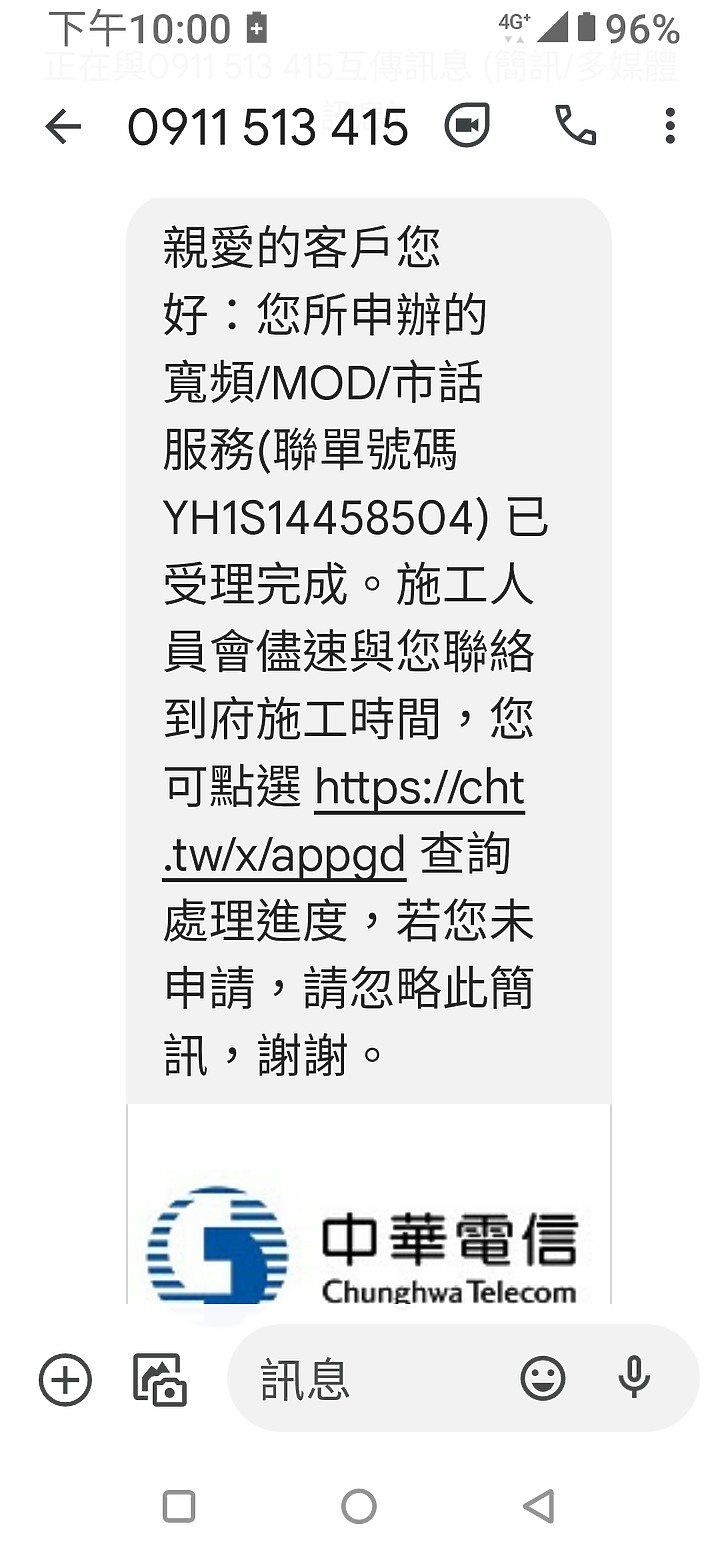Start a video call with 0911 513 415
This screenshot has width=720, height=1560.
(467, 126)
